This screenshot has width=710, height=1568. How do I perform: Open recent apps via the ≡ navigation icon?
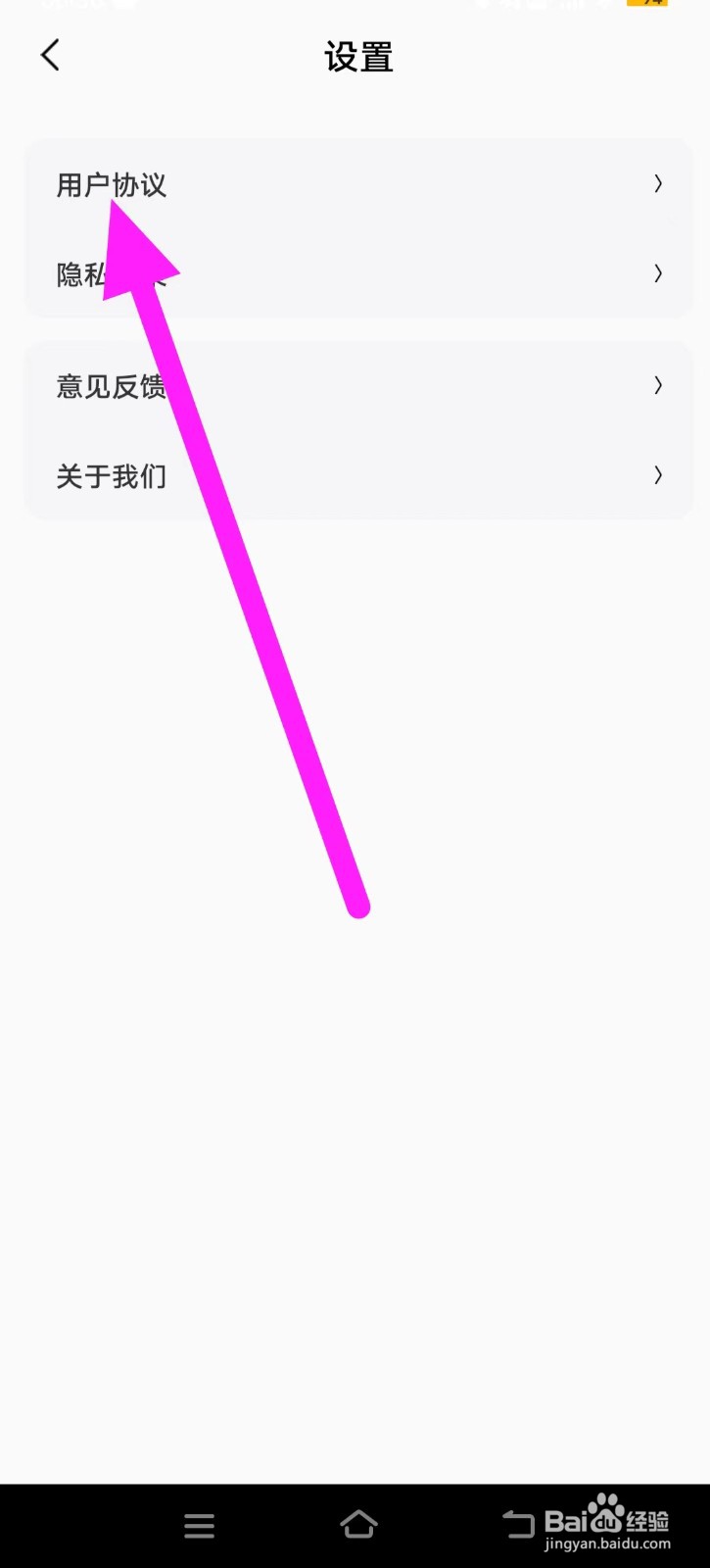coord(199,1525)
